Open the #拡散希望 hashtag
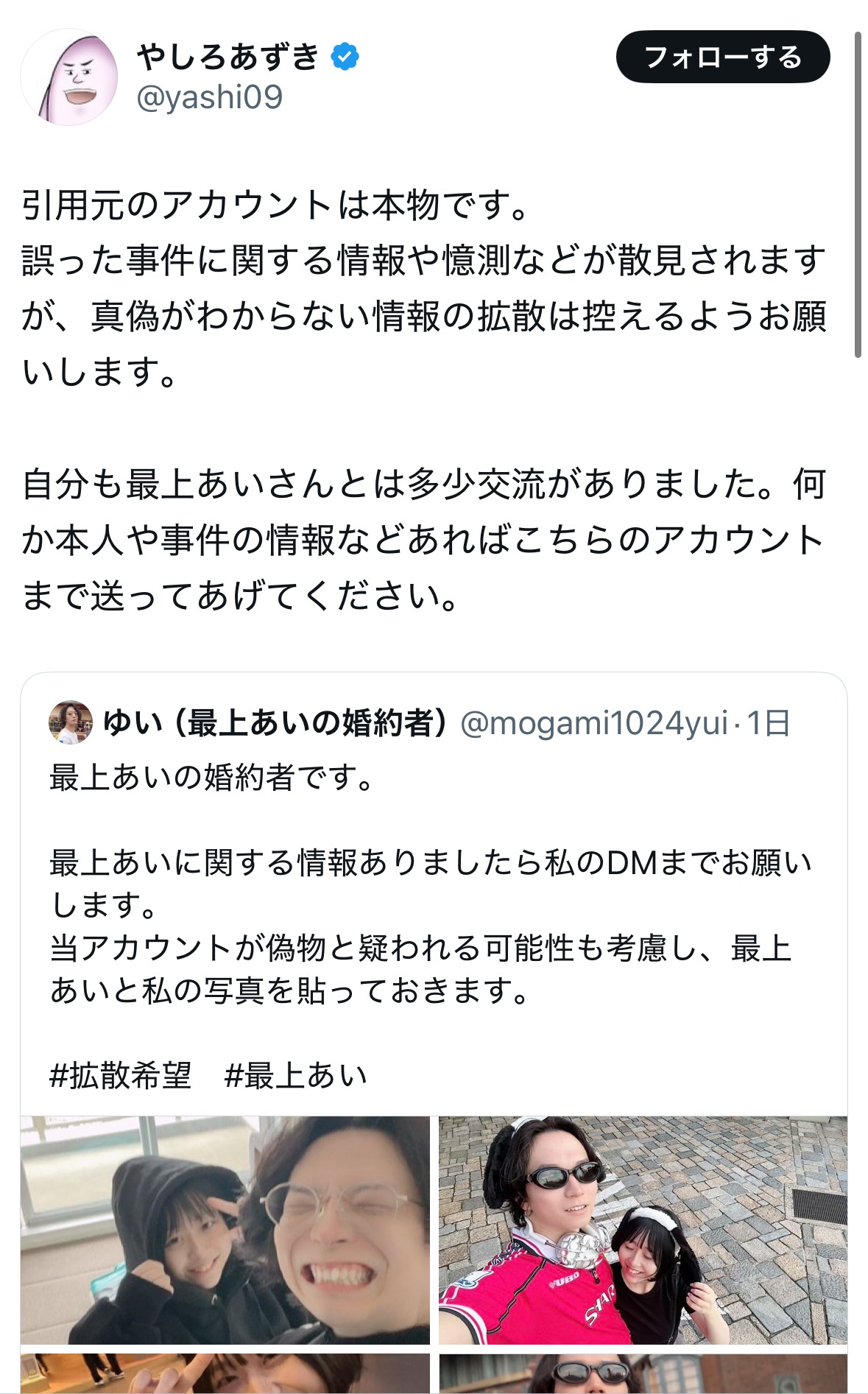Screen dimensions: 868x1394 (x=120, y=1075)
